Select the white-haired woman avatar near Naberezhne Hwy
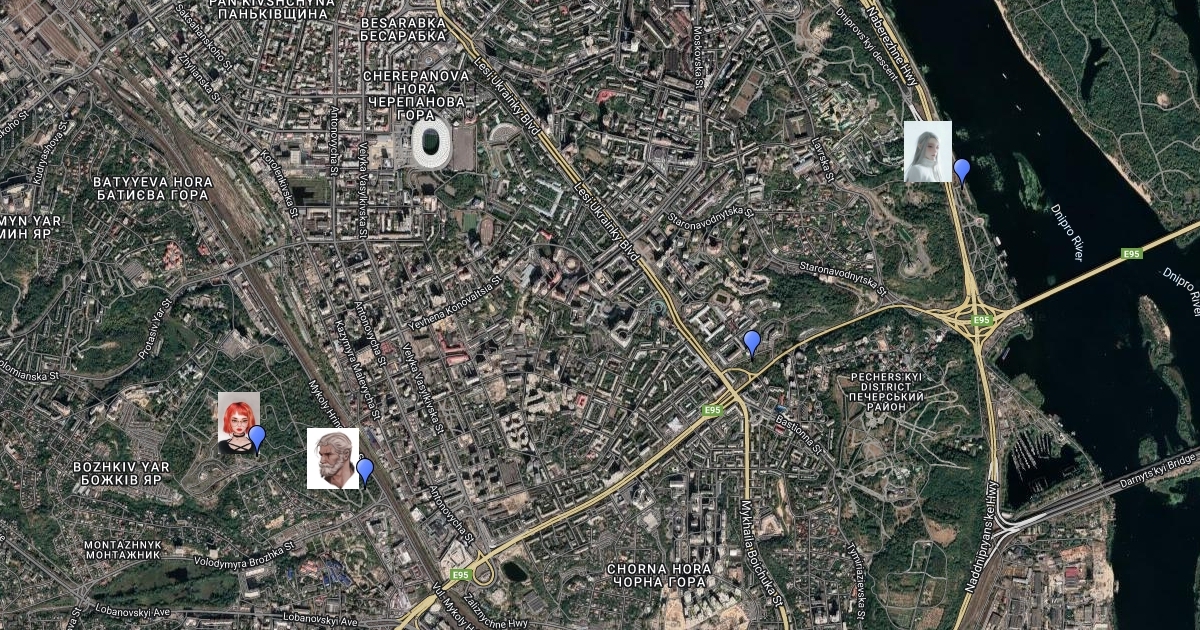Image resolution: width=1200 pixels, height=630 pixels. (x=927, y=152)
